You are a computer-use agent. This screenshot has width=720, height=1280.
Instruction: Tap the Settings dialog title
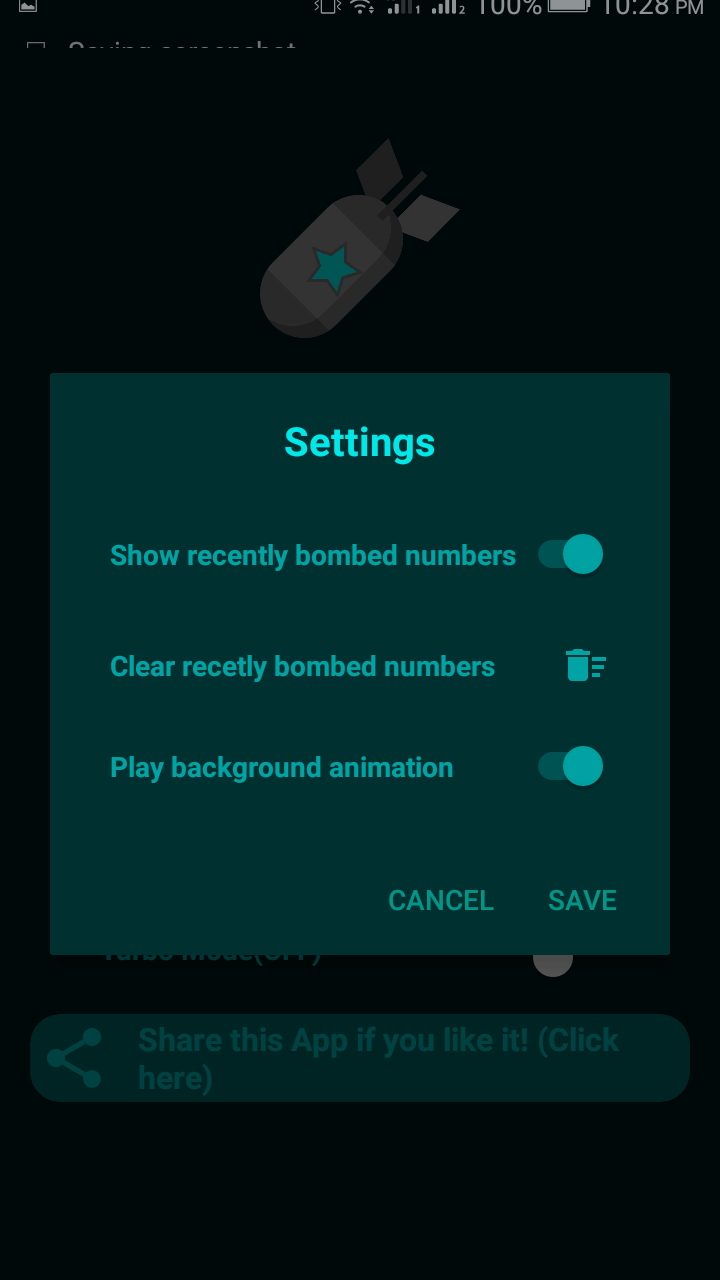pyautogui.click(x=360, y=442)
